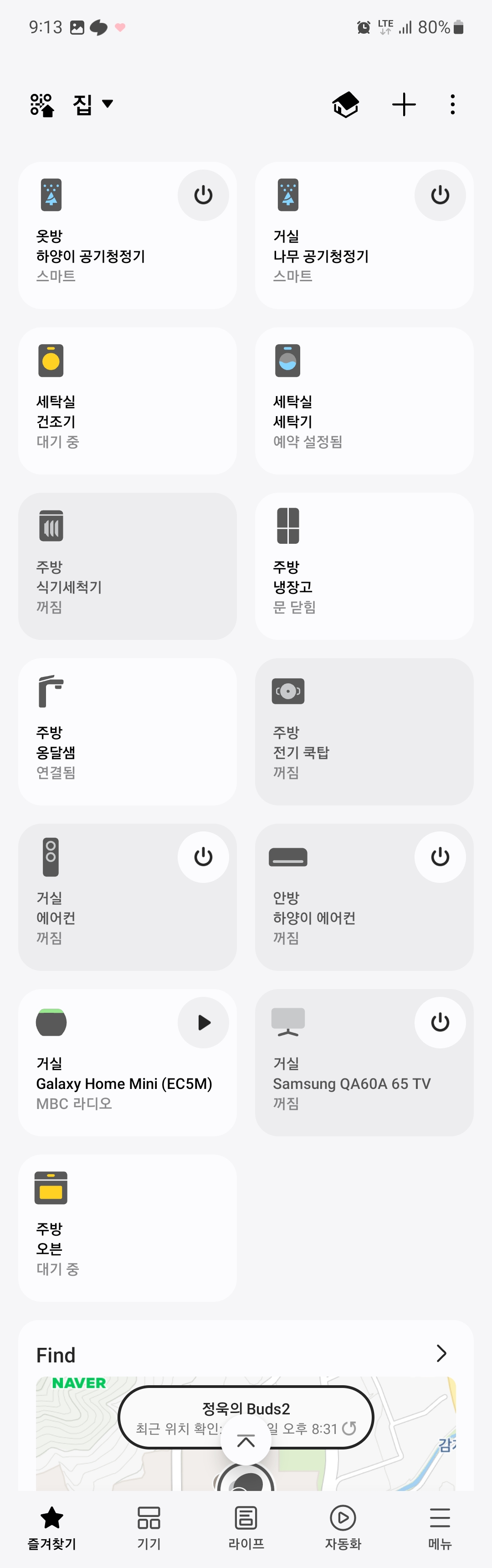Expand the Find section arrow
The image size is (492, 1568).
pos(441,1353)
